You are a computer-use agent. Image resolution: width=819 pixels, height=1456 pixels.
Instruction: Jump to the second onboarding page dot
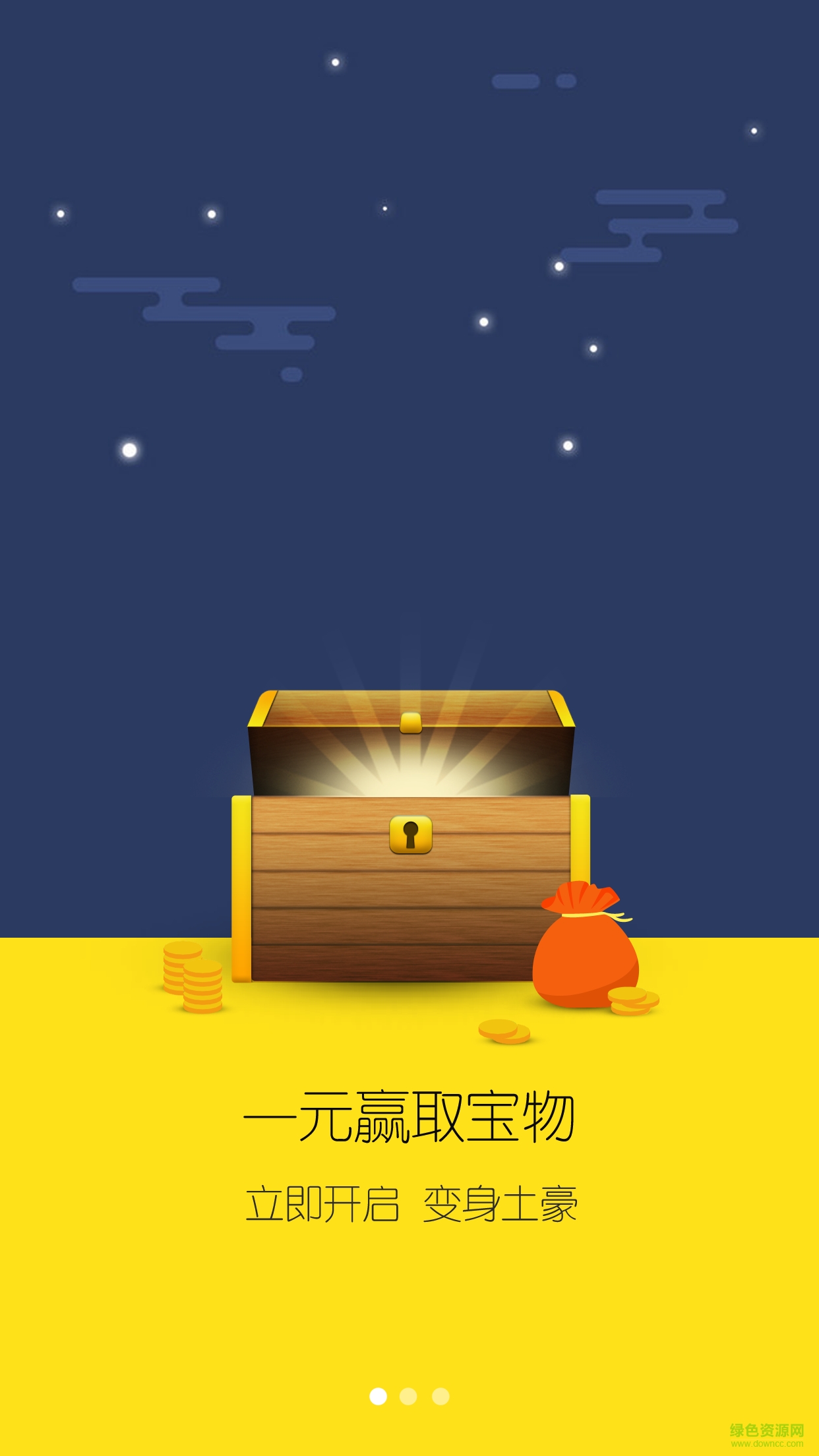click(x=409, y=1396)
